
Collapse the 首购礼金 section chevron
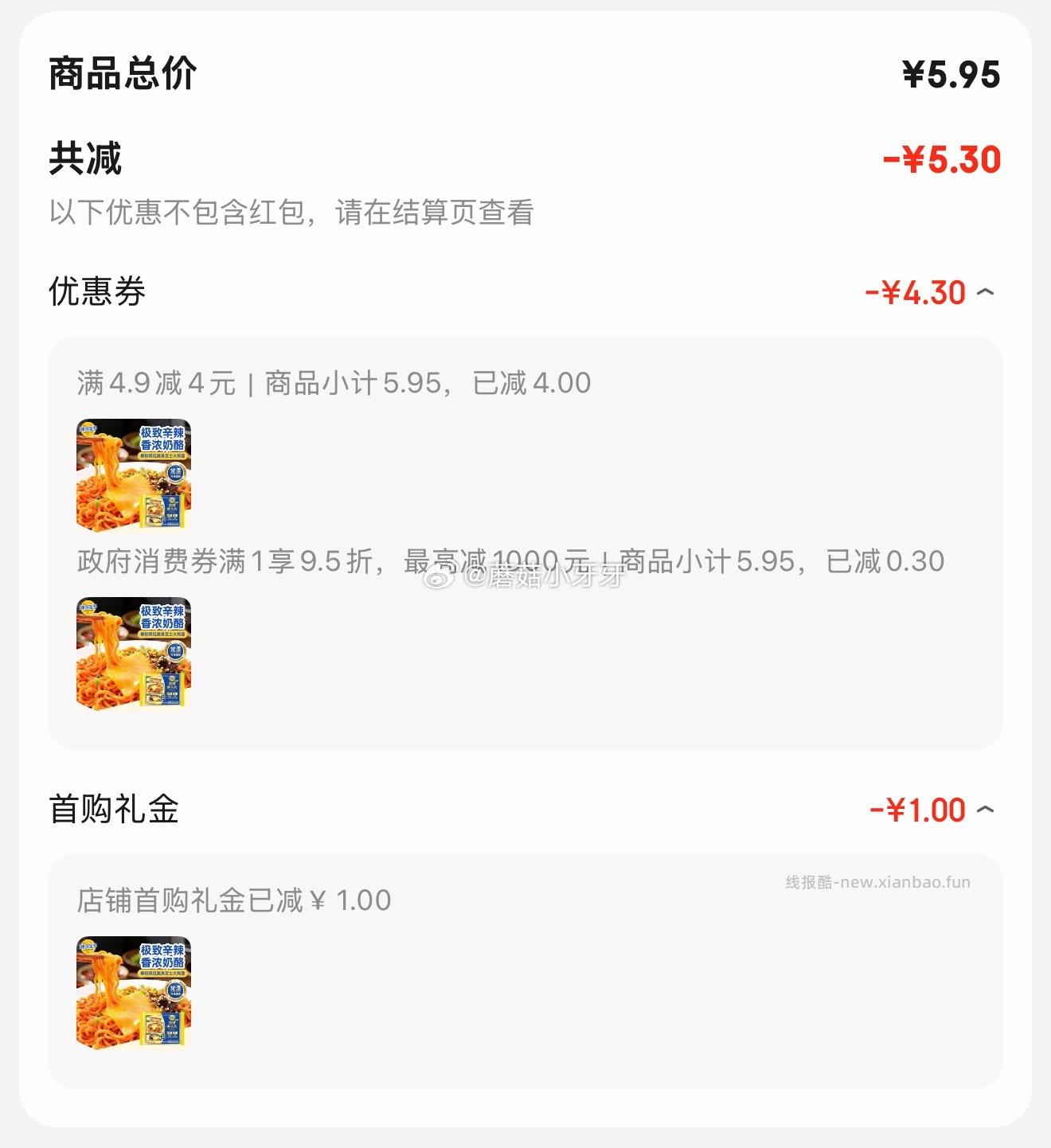coord(984,810)
